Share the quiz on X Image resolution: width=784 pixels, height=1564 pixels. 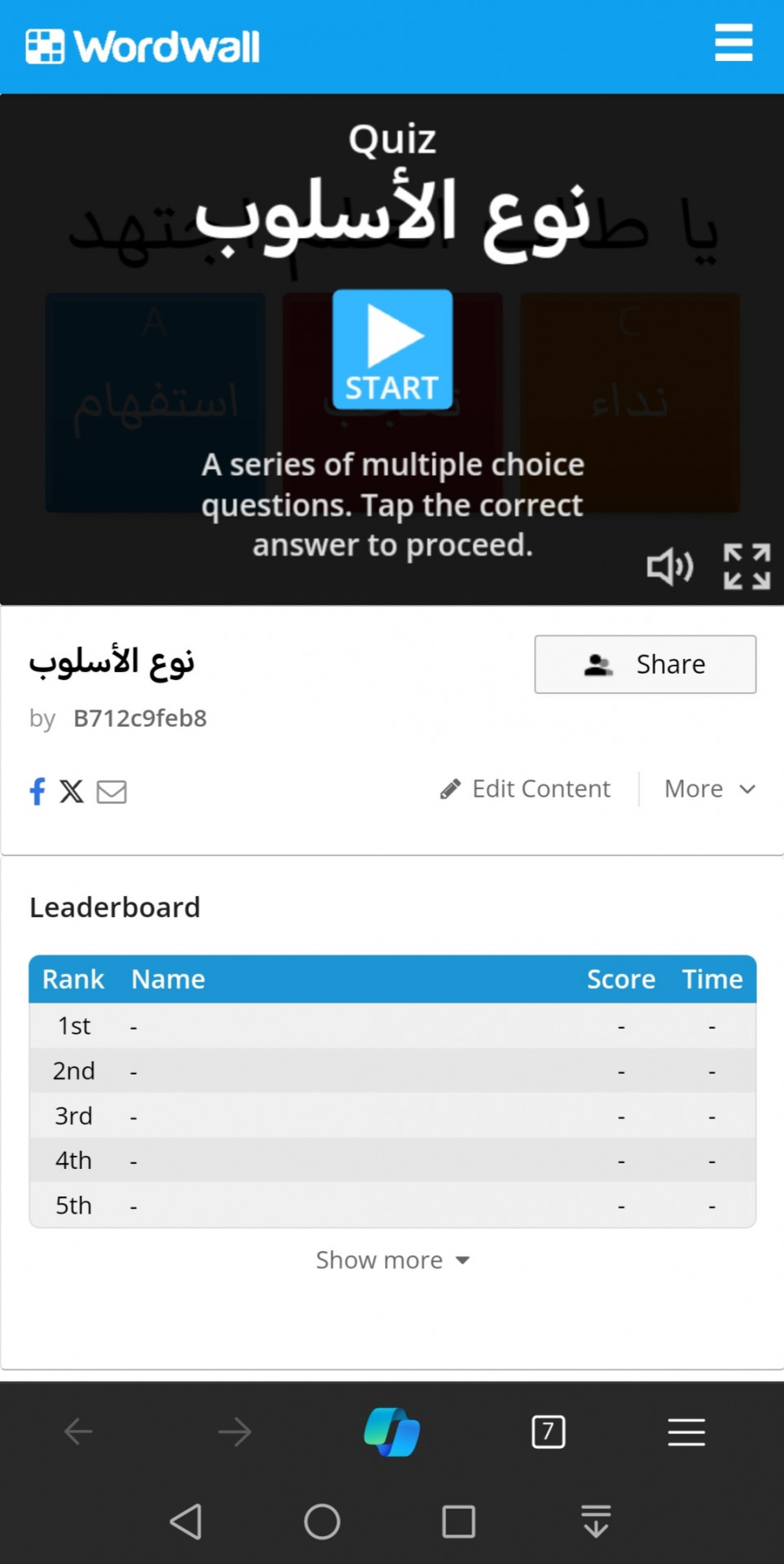[72, 791]
